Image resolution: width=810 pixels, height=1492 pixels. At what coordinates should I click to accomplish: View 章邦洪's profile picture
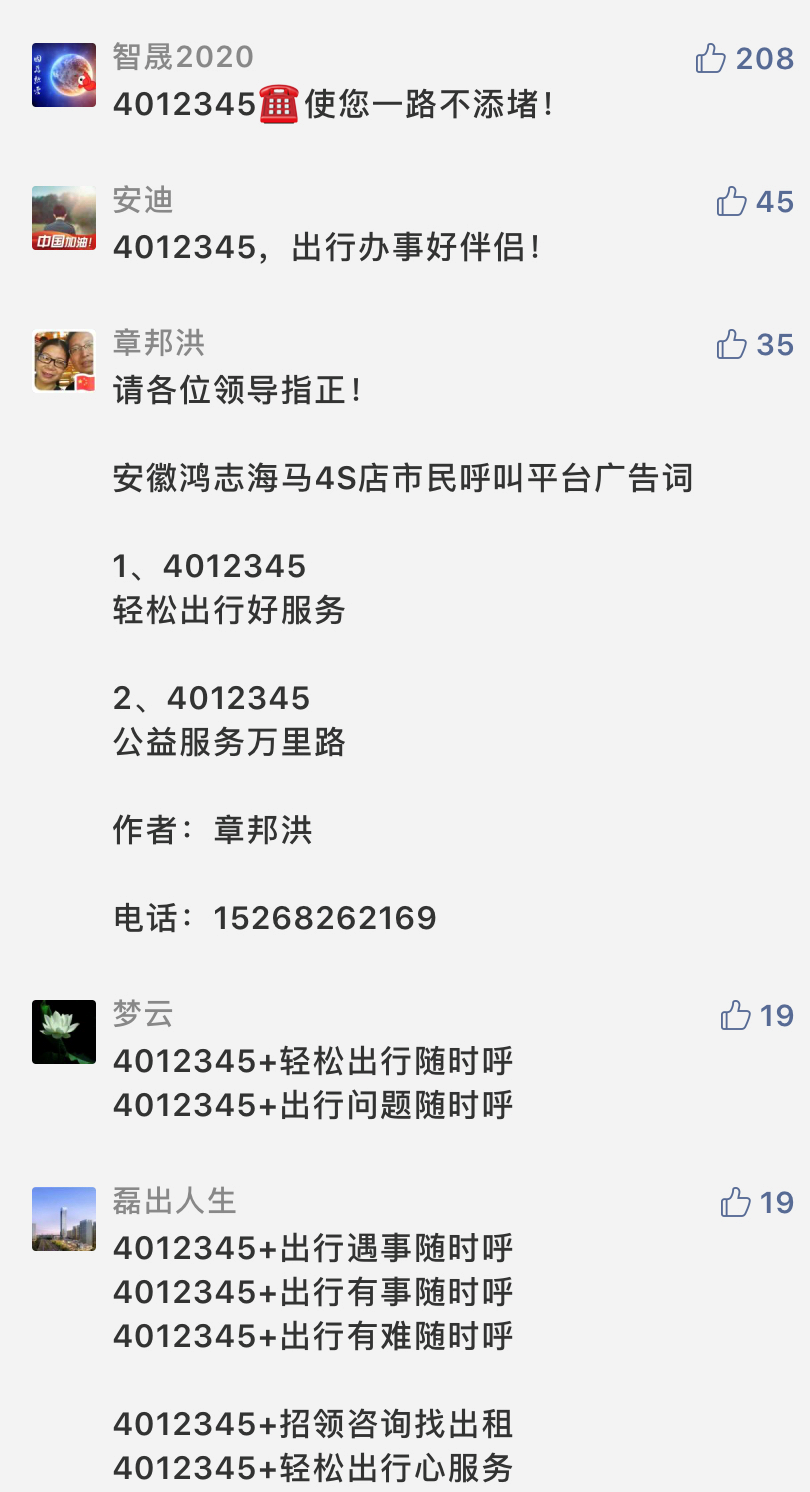[64, 361]
